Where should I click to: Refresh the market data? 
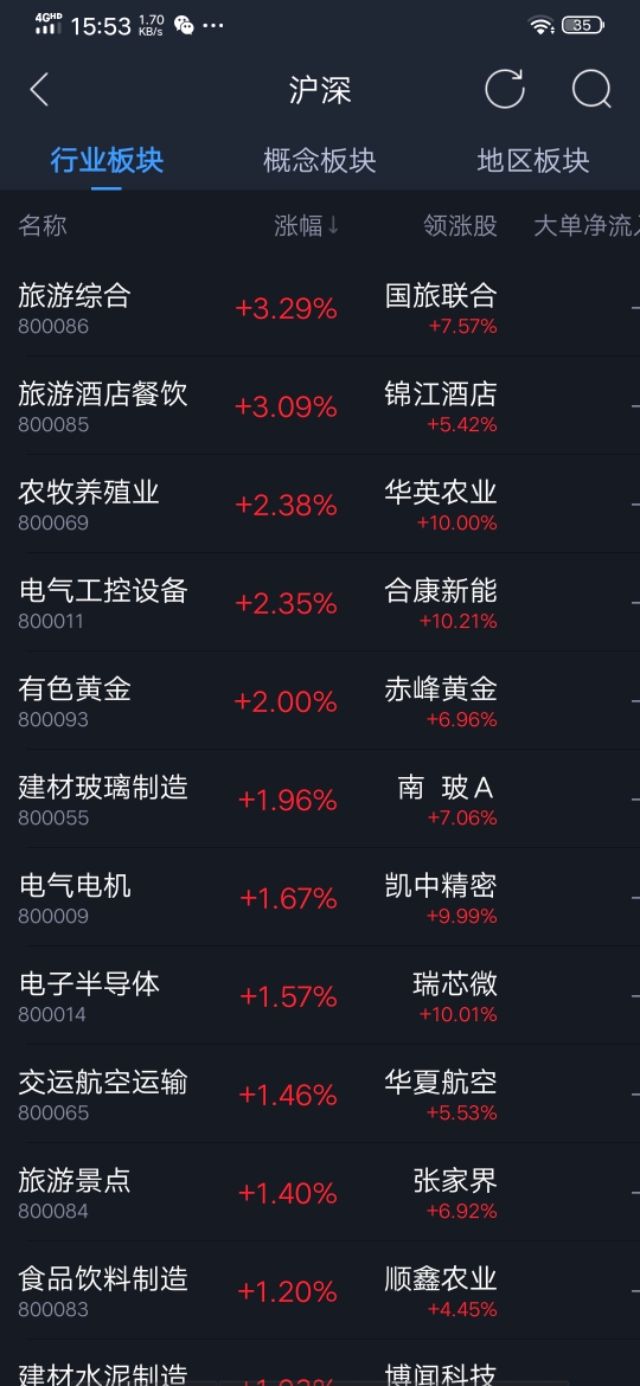tap(505, 90)
